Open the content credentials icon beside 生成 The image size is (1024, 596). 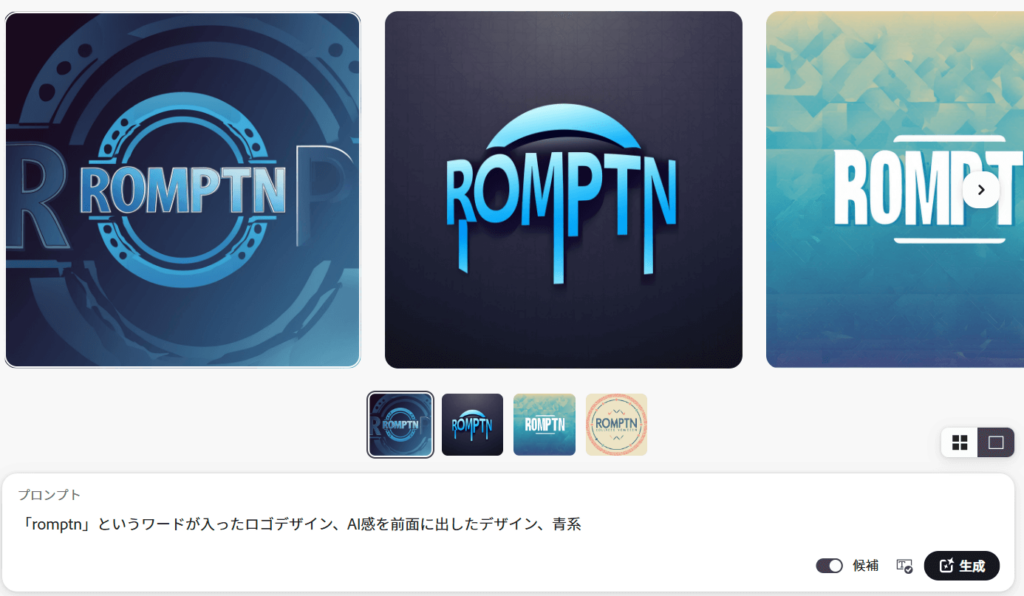pos(904,566)
